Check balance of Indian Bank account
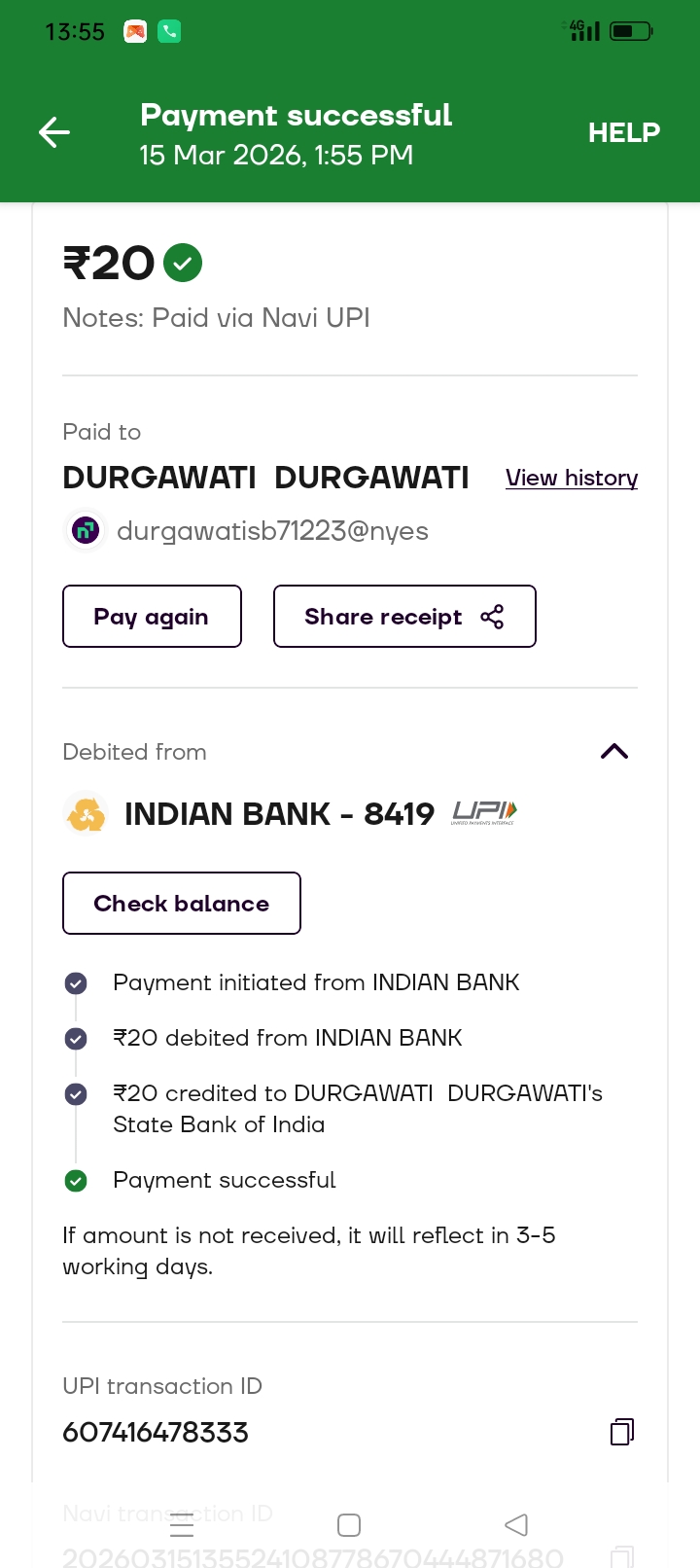 tap(182, 904)
